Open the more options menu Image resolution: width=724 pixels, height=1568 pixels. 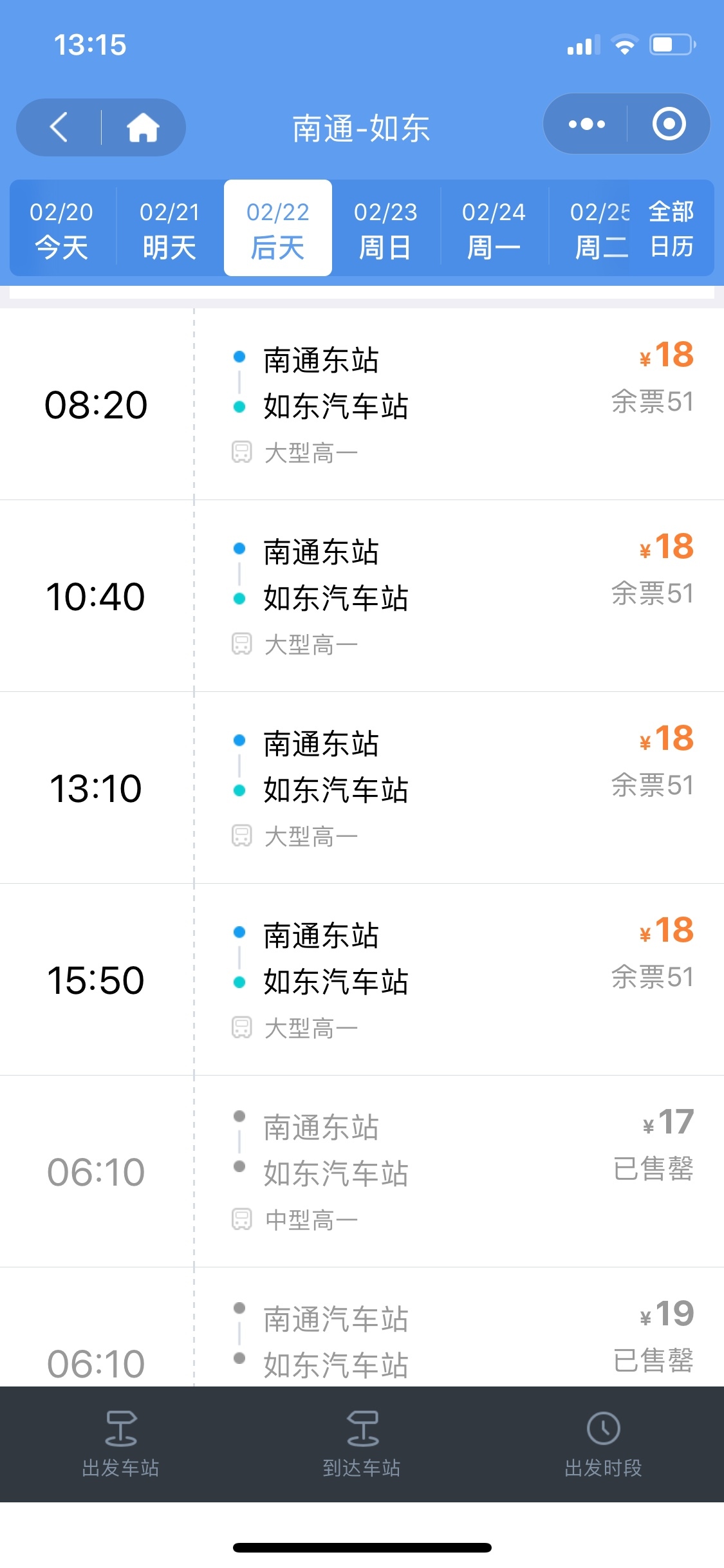586,124
